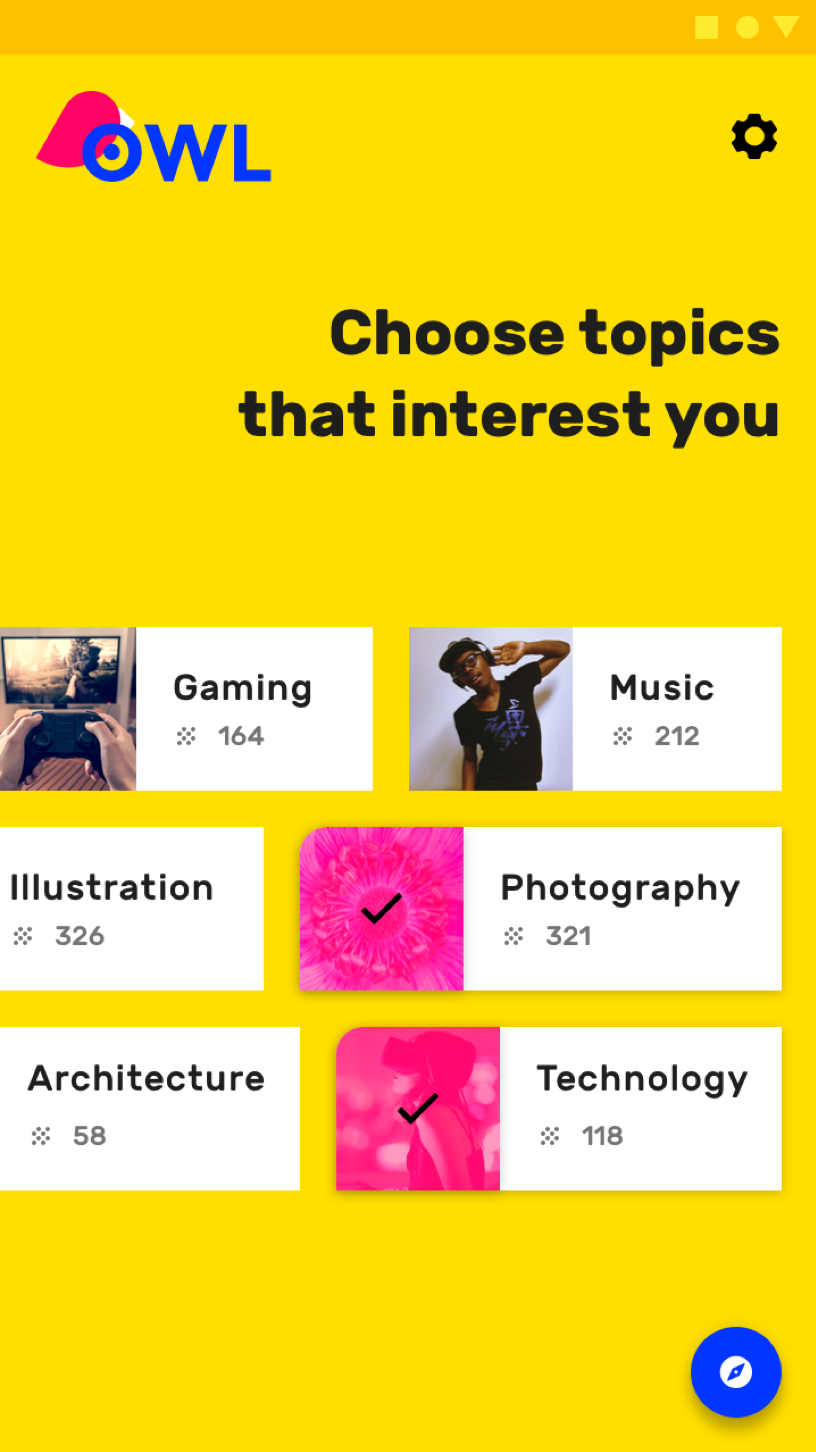Deselect the Photography topic
816x1452 pixels.
pos(540,909)
